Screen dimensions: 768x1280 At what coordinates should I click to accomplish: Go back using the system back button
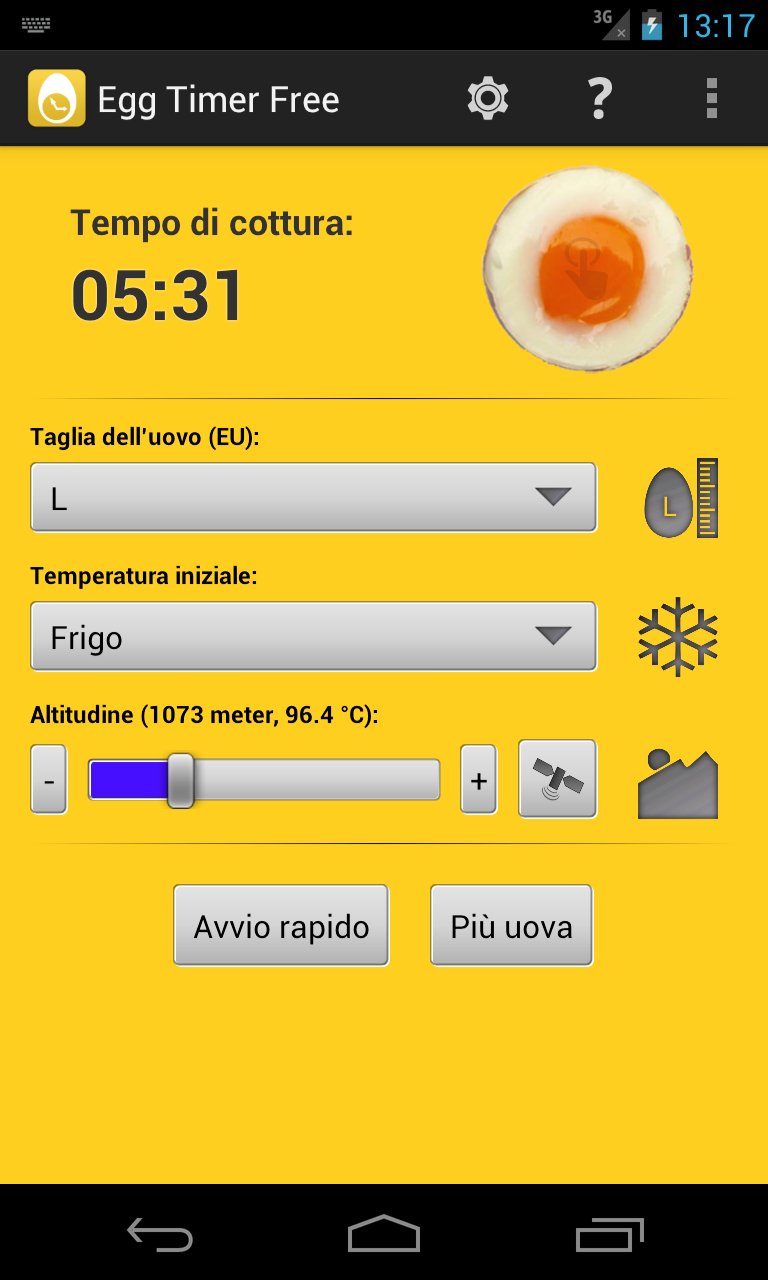[160, 1233]
